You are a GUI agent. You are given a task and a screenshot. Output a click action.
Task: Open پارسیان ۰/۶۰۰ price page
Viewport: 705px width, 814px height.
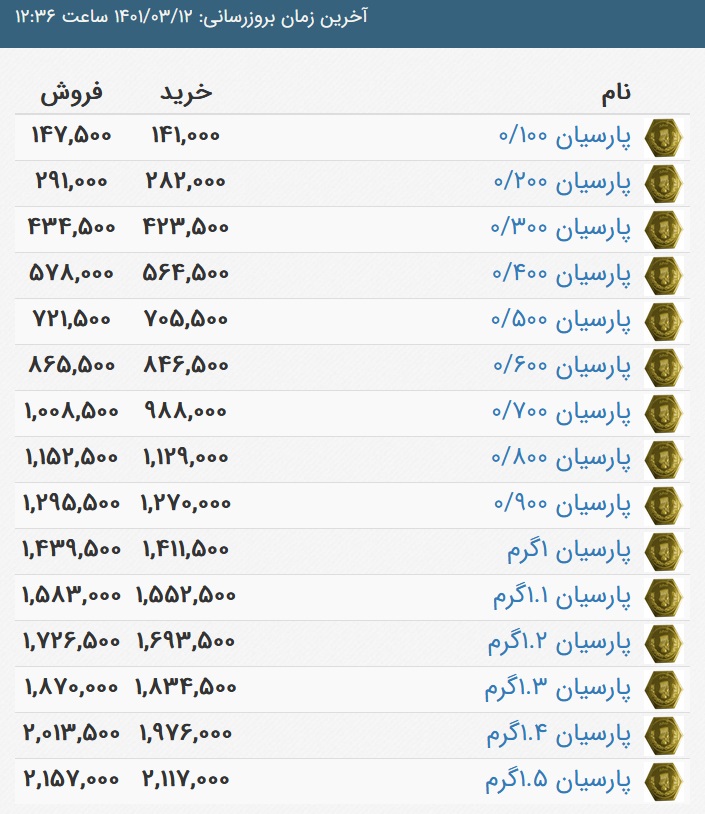click(x=563, y=367)
